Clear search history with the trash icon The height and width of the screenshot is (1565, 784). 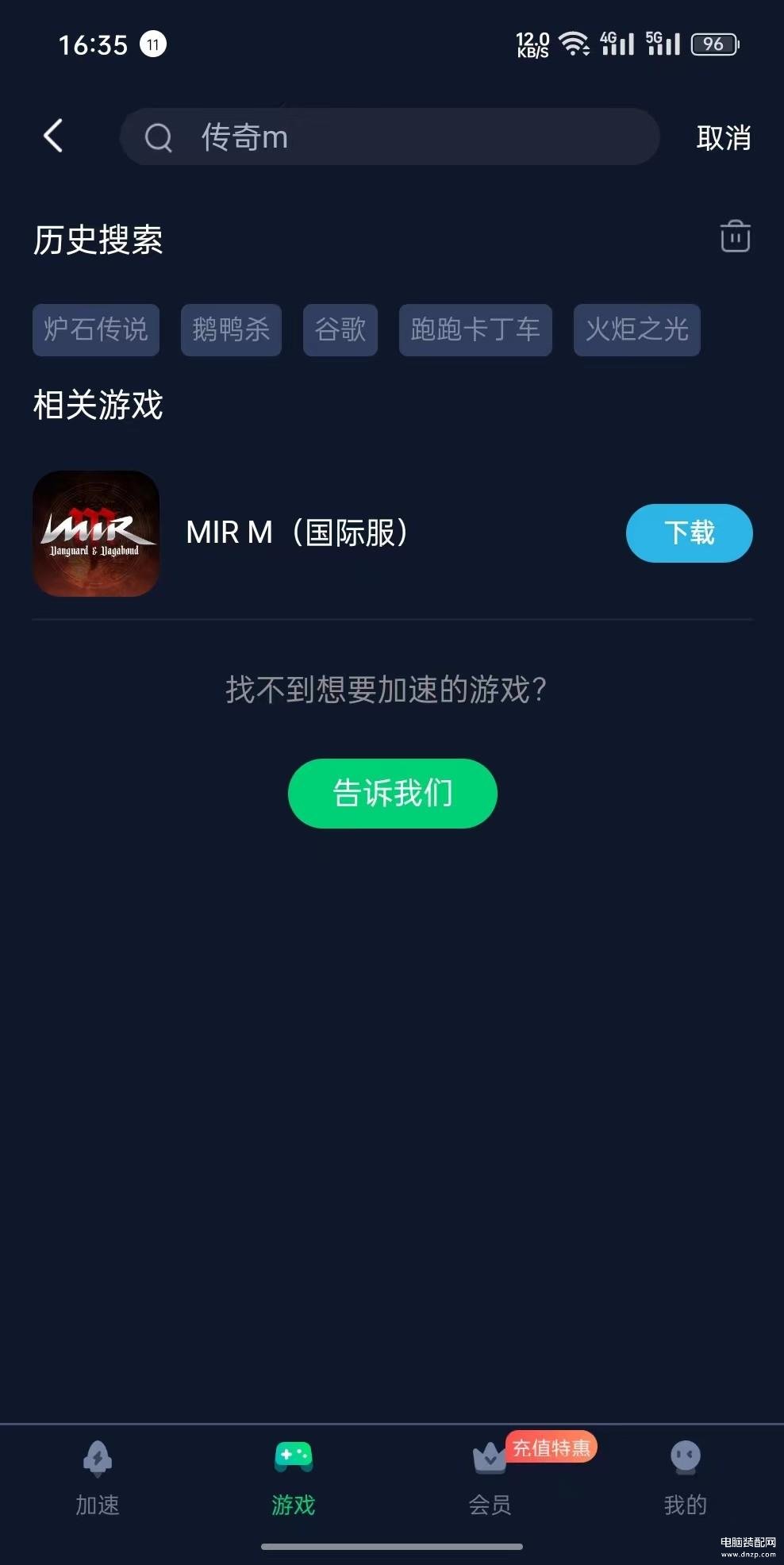(x=735, y=236)
